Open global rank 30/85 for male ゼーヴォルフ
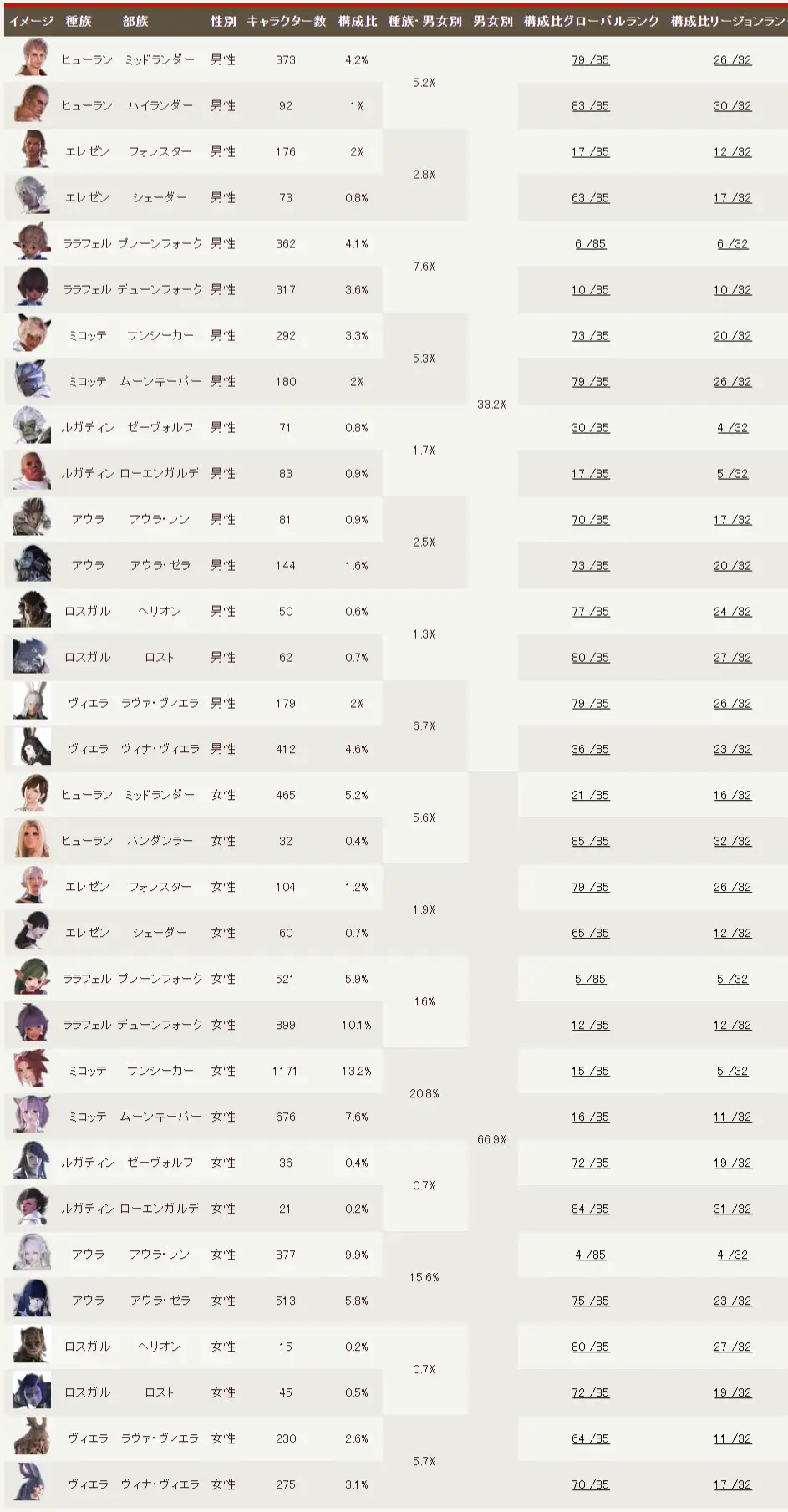This screenshot has height=1512, width=788. pyautogui.click(x=590, y=428)
